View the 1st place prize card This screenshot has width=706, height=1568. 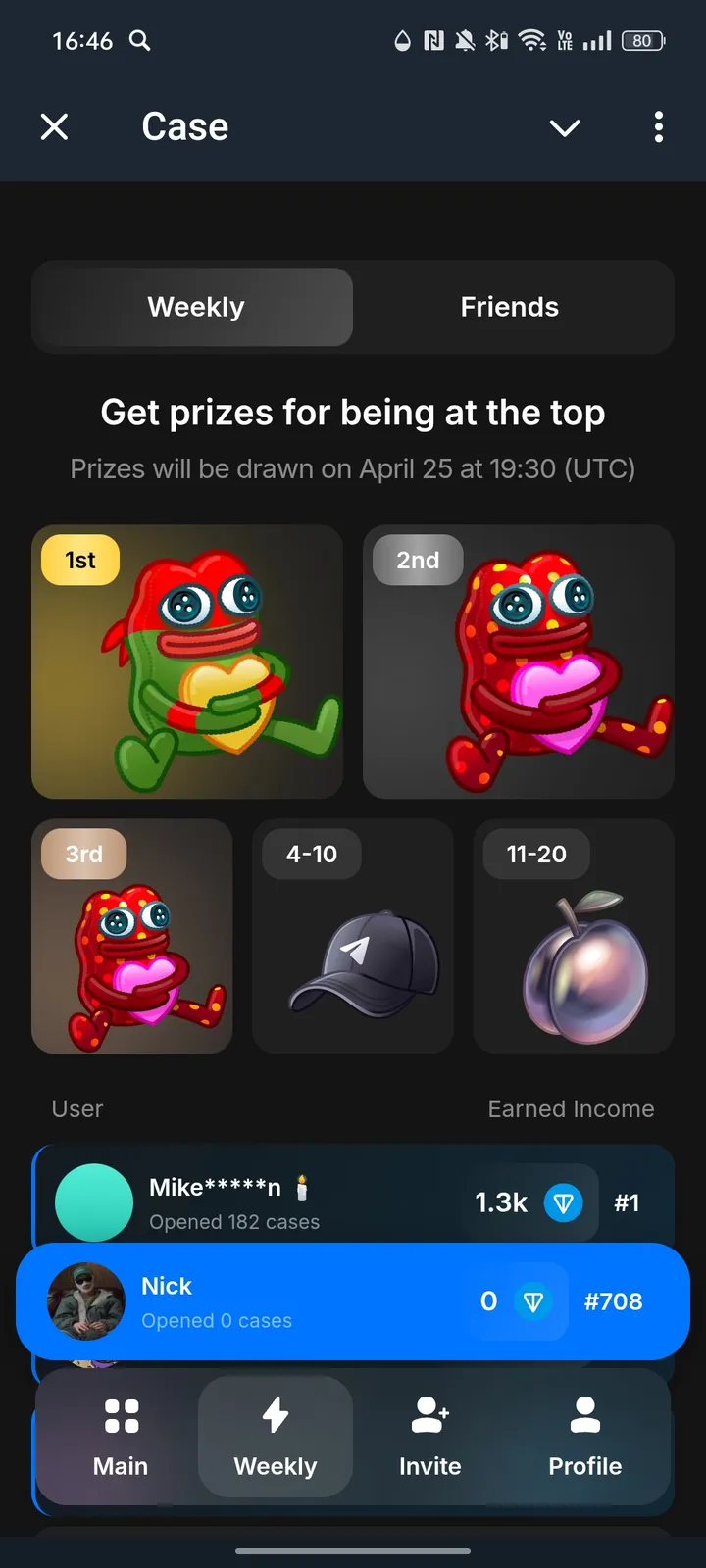tap(187, 661)
